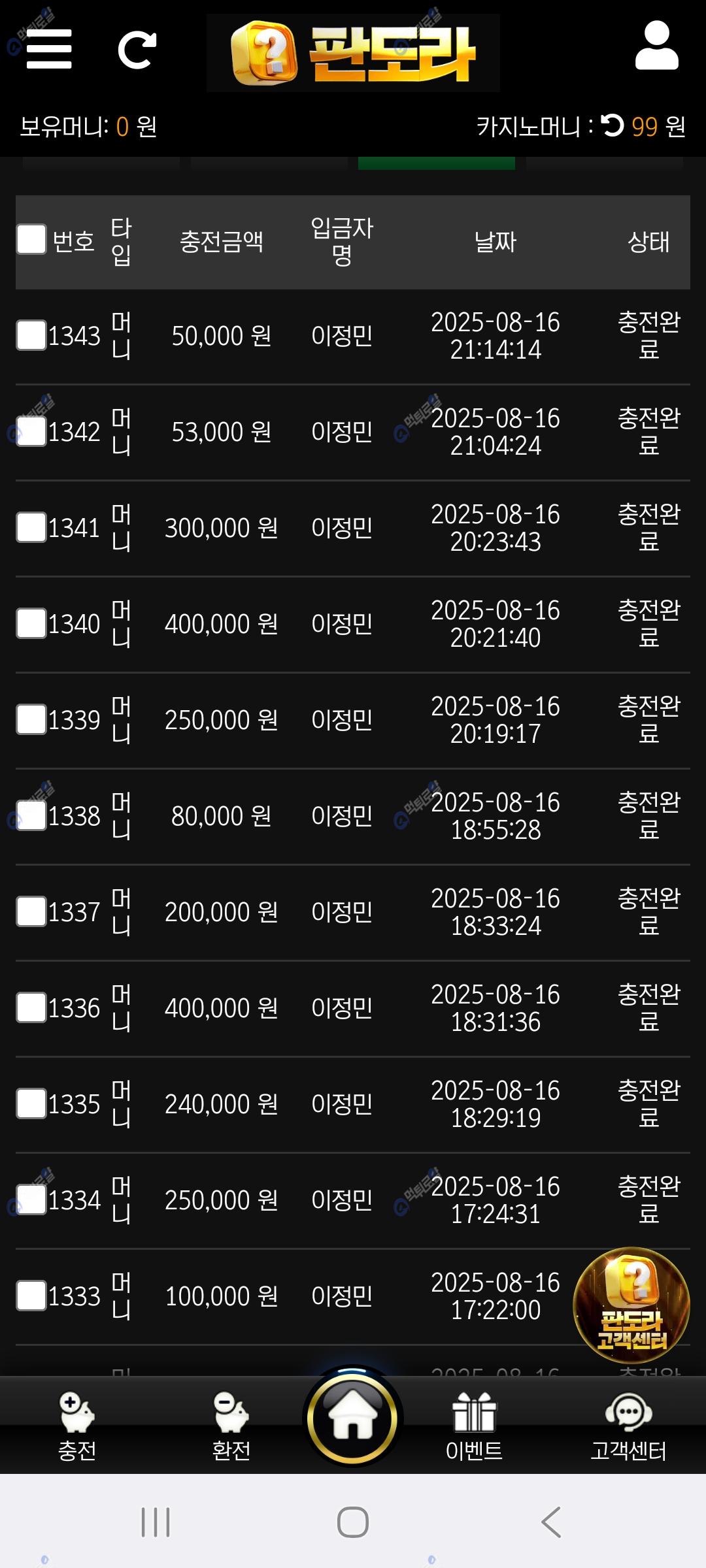Check the box for entry 1343

click(31, 335)
